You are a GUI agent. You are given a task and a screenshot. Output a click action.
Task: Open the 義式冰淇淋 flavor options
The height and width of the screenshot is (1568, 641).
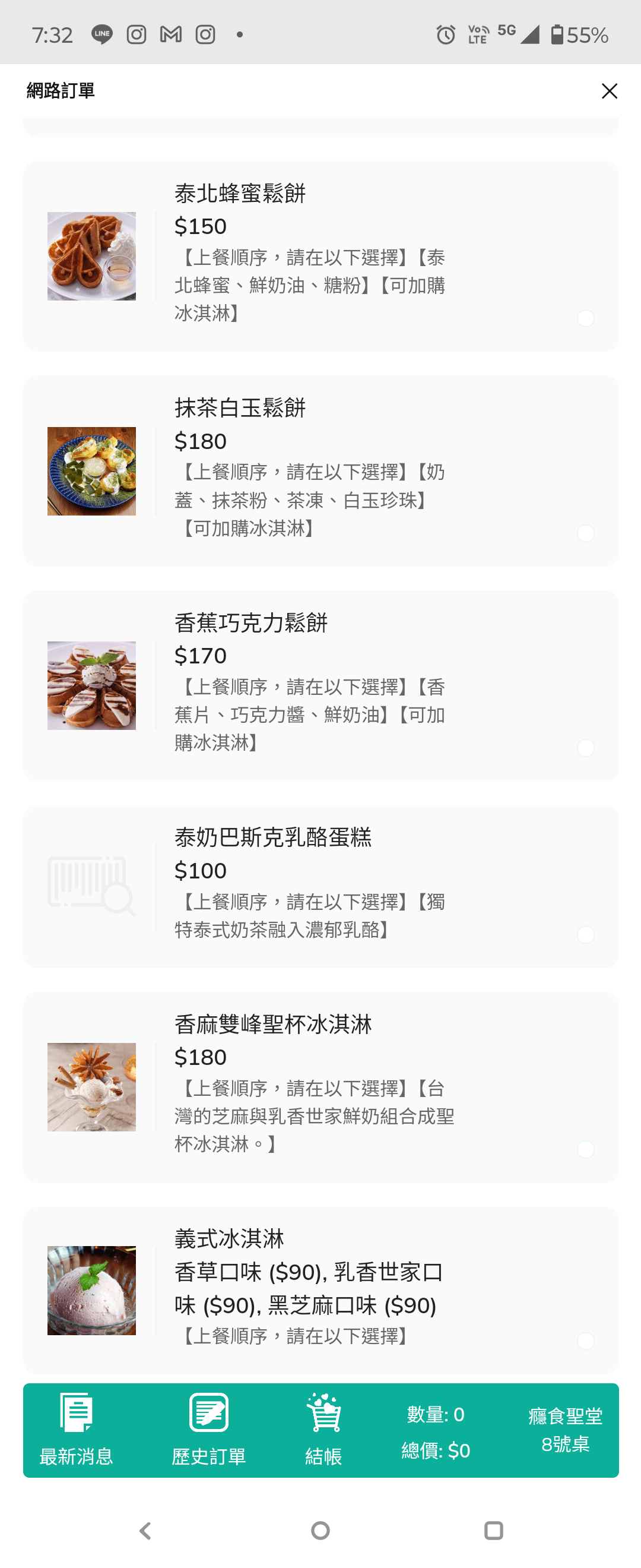[320, 1289]
